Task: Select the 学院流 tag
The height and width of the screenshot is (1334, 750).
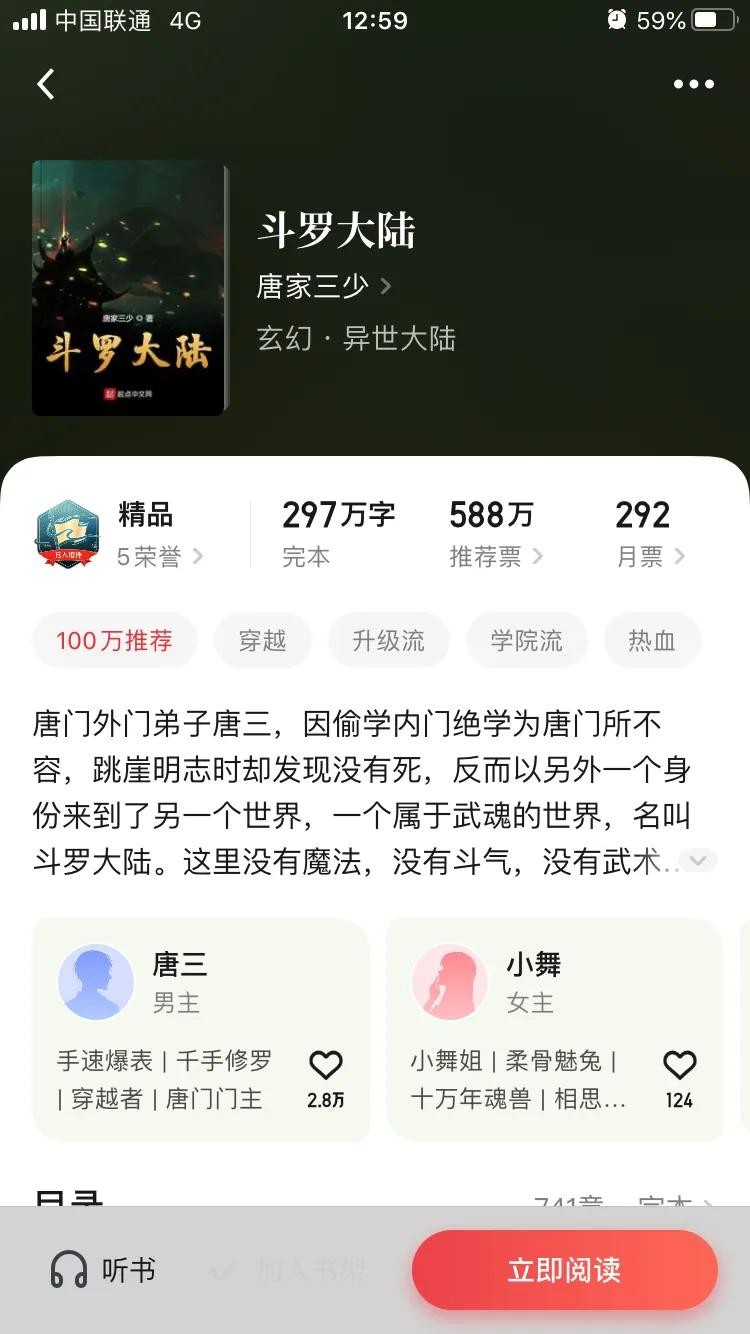Action: point(526,640)
